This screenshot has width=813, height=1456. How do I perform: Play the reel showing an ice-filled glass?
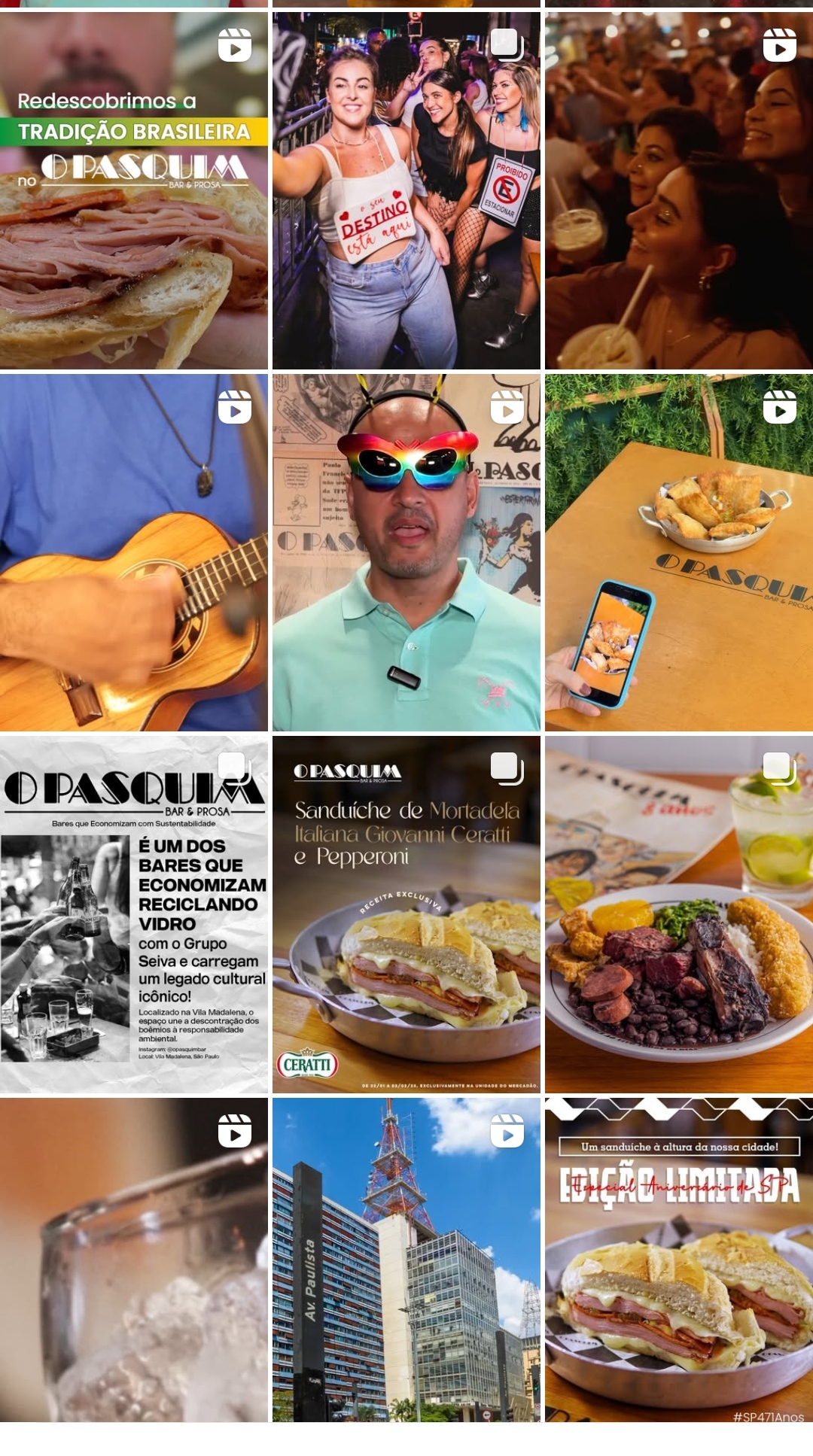(133, 1260)
